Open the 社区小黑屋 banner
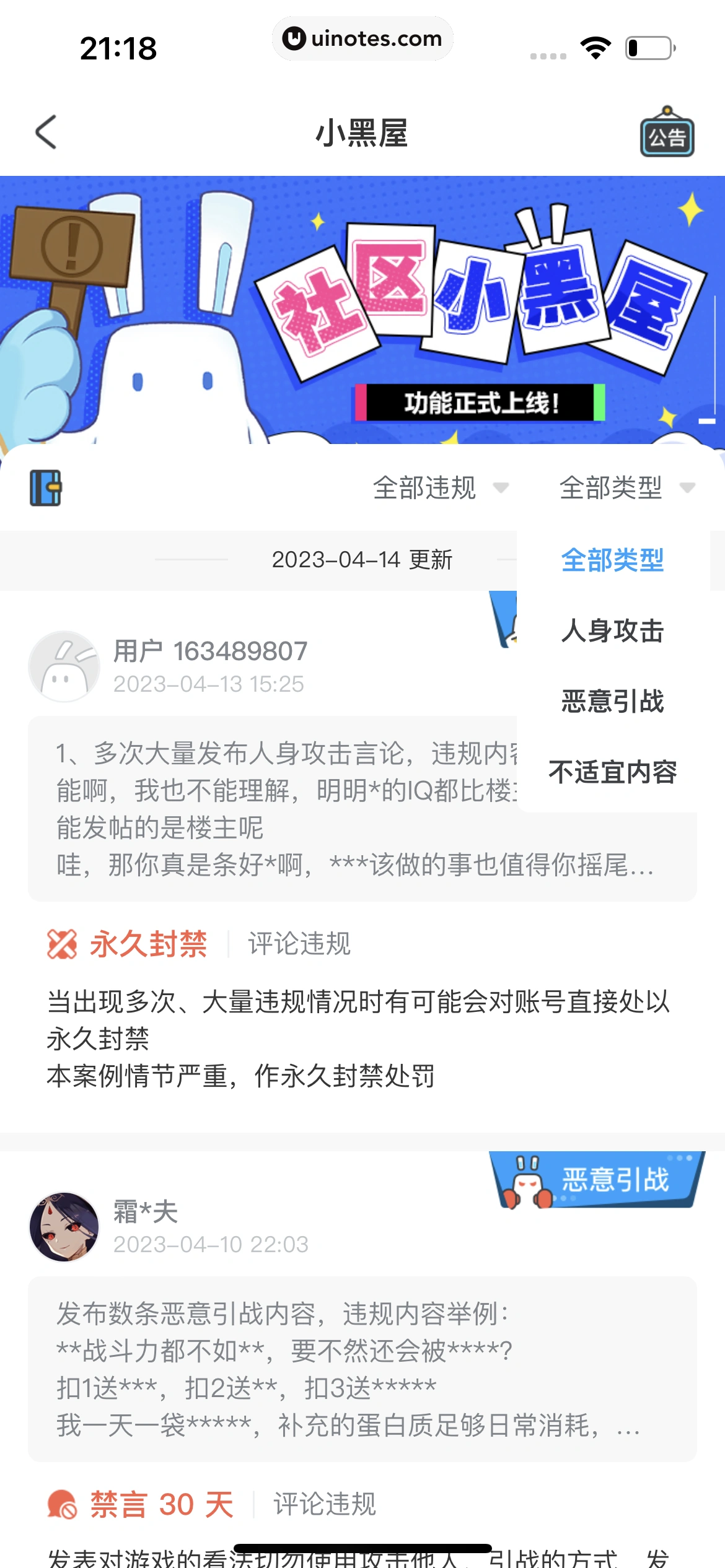The width and height of the screenshot is (725, 1568). [x=362, y=310]
